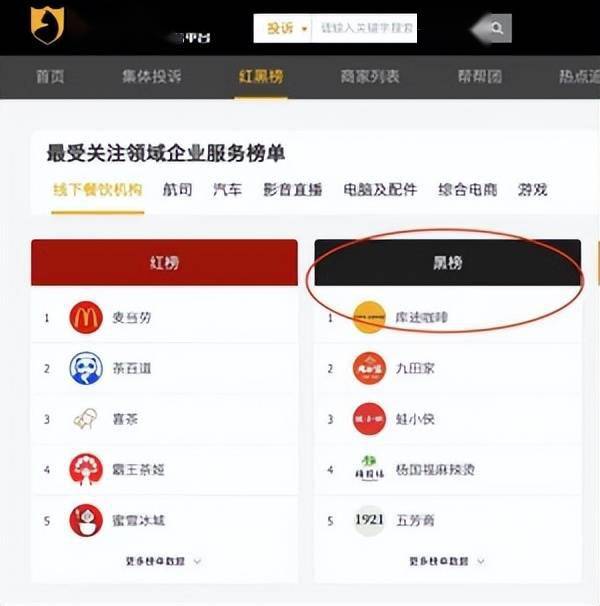The width and height of the screenshot is (600, 606).
Task: Select the 航司 category
Action: 177,189
